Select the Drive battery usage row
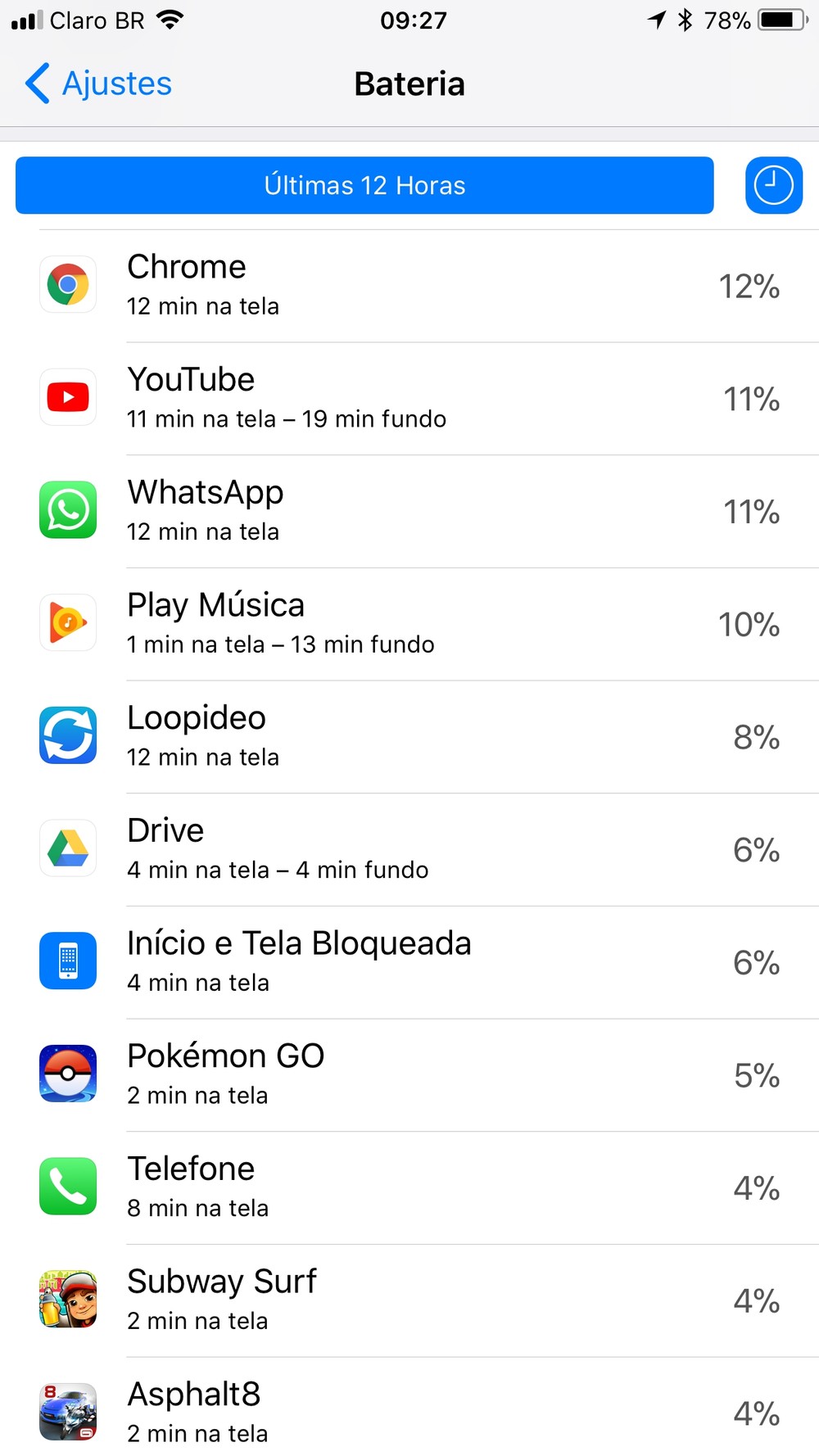 pyautogui.click(x=409, y=849)
